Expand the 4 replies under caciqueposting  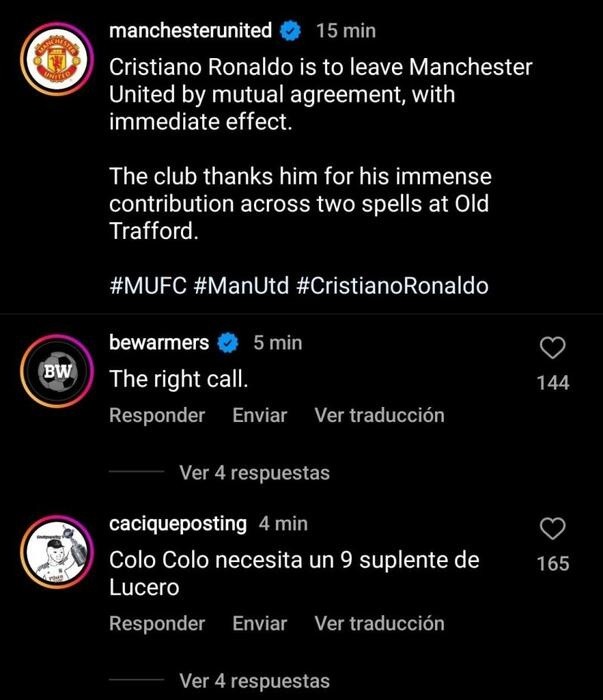pos(254,681)
